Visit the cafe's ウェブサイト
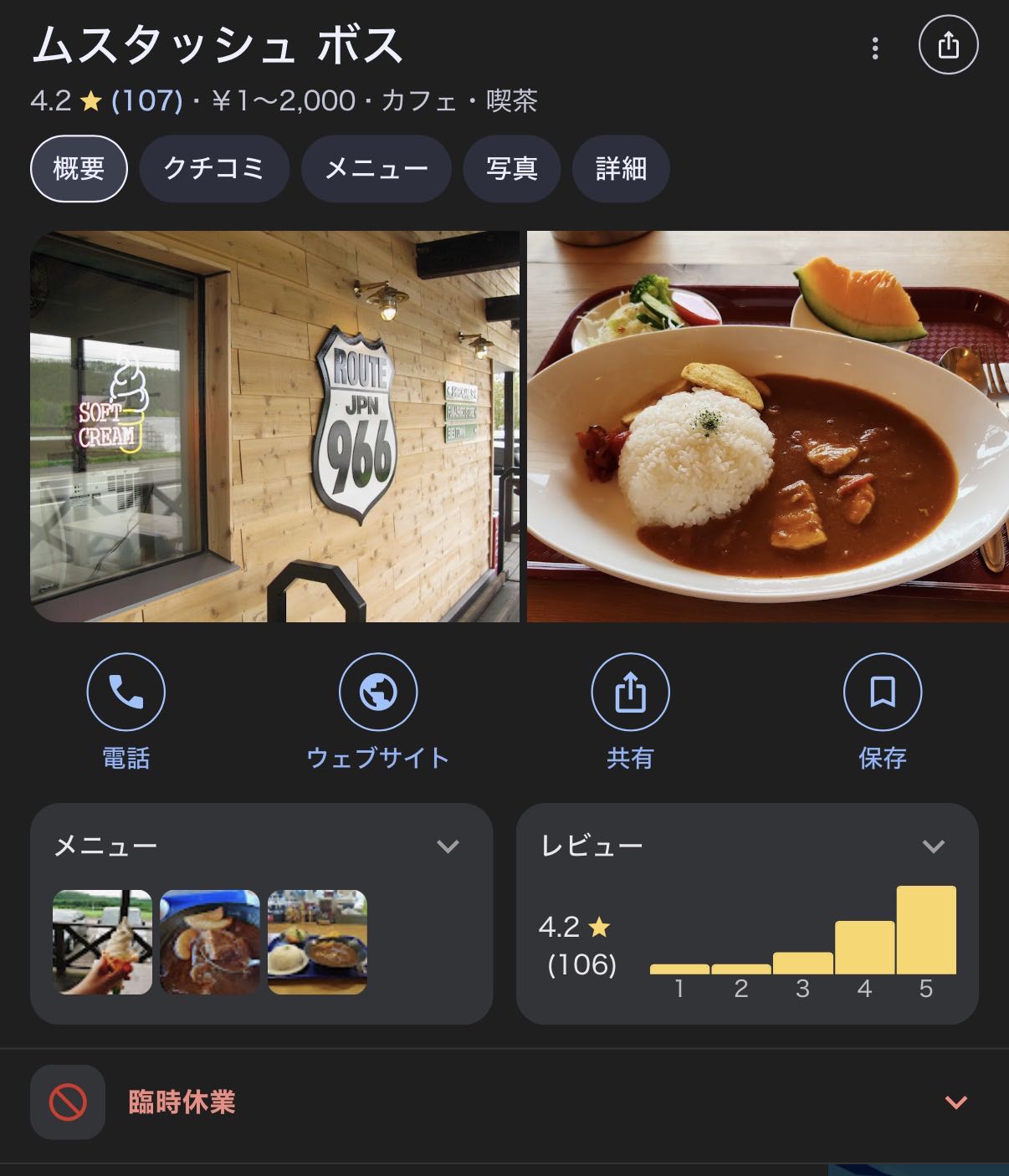This screenshot has height=1176, width=1009. pyautogui.click(x=378, y=693)
